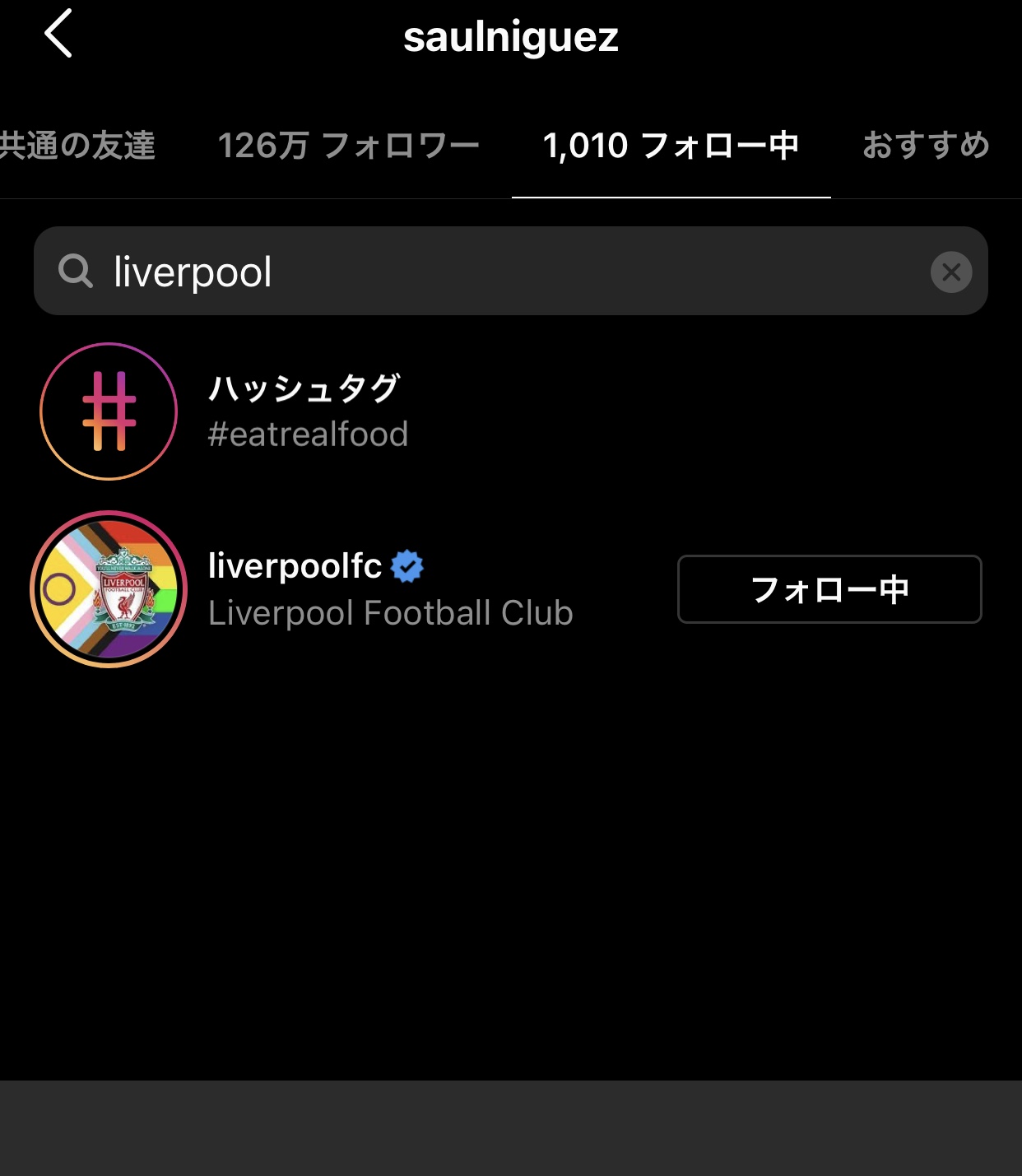Open the ハッシュタグ #eatrealfood row
Image resolution: width=1022 pixels, height=1176 pixels.
(308, 411)
